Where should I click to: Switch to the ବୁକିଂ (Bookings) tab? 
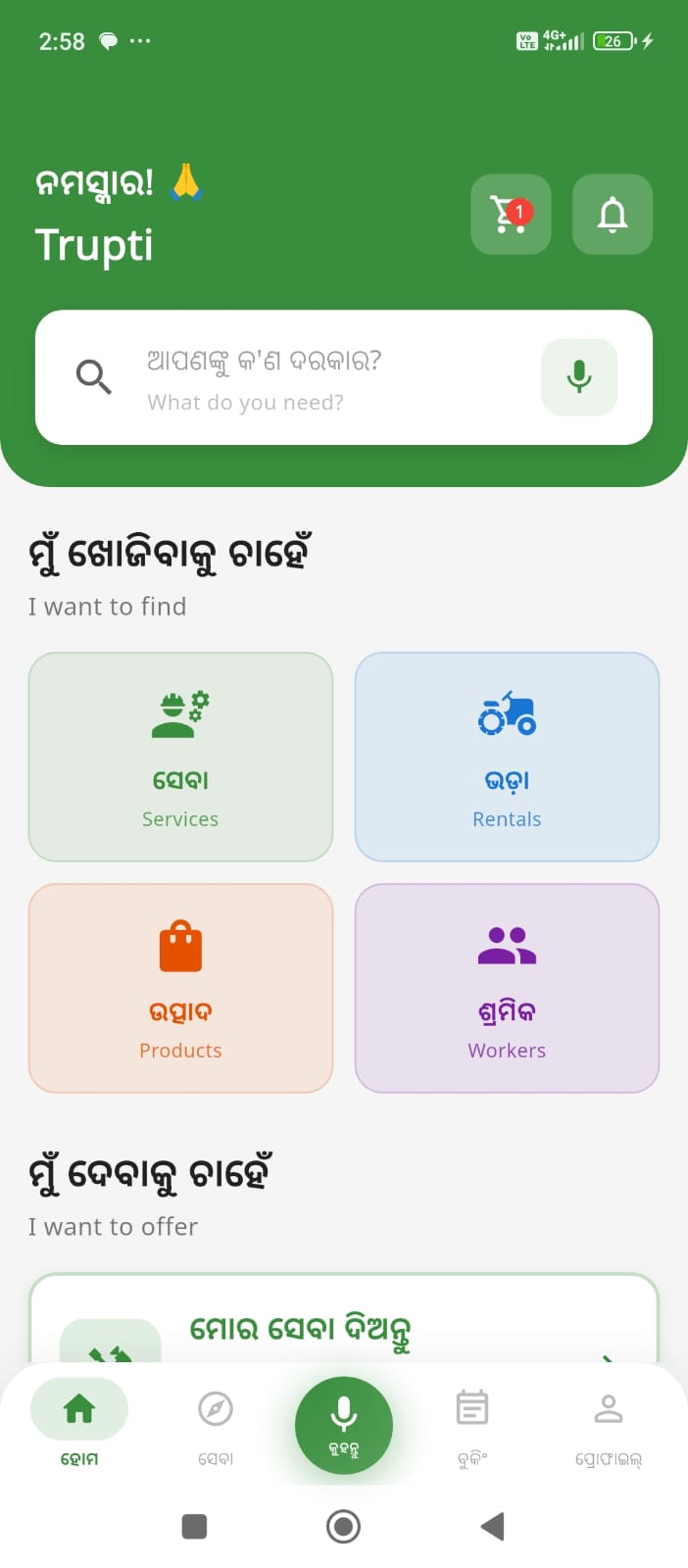[472, 1423]
